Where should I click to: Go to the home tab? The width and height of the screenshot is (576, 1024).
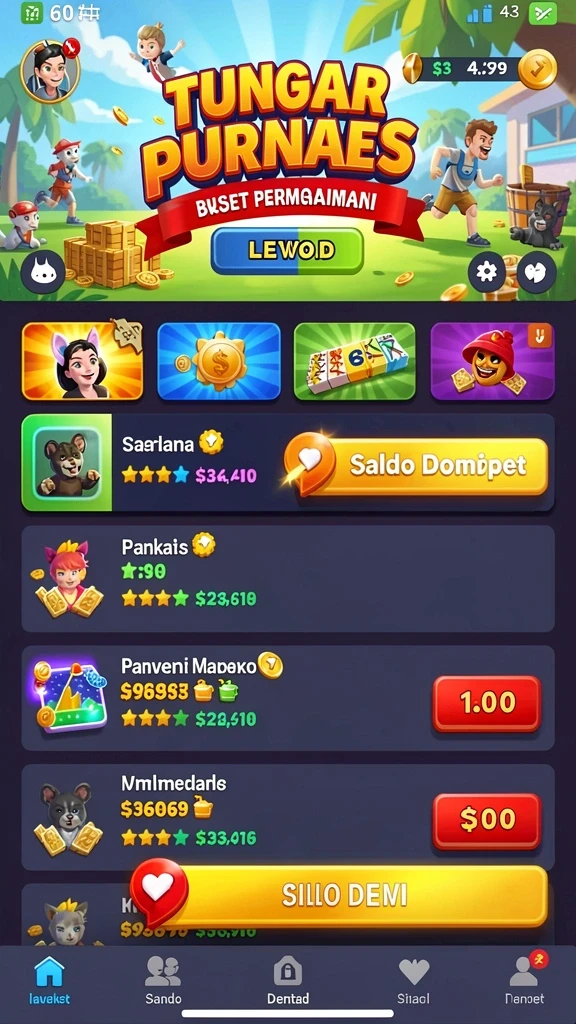[50, 980]
